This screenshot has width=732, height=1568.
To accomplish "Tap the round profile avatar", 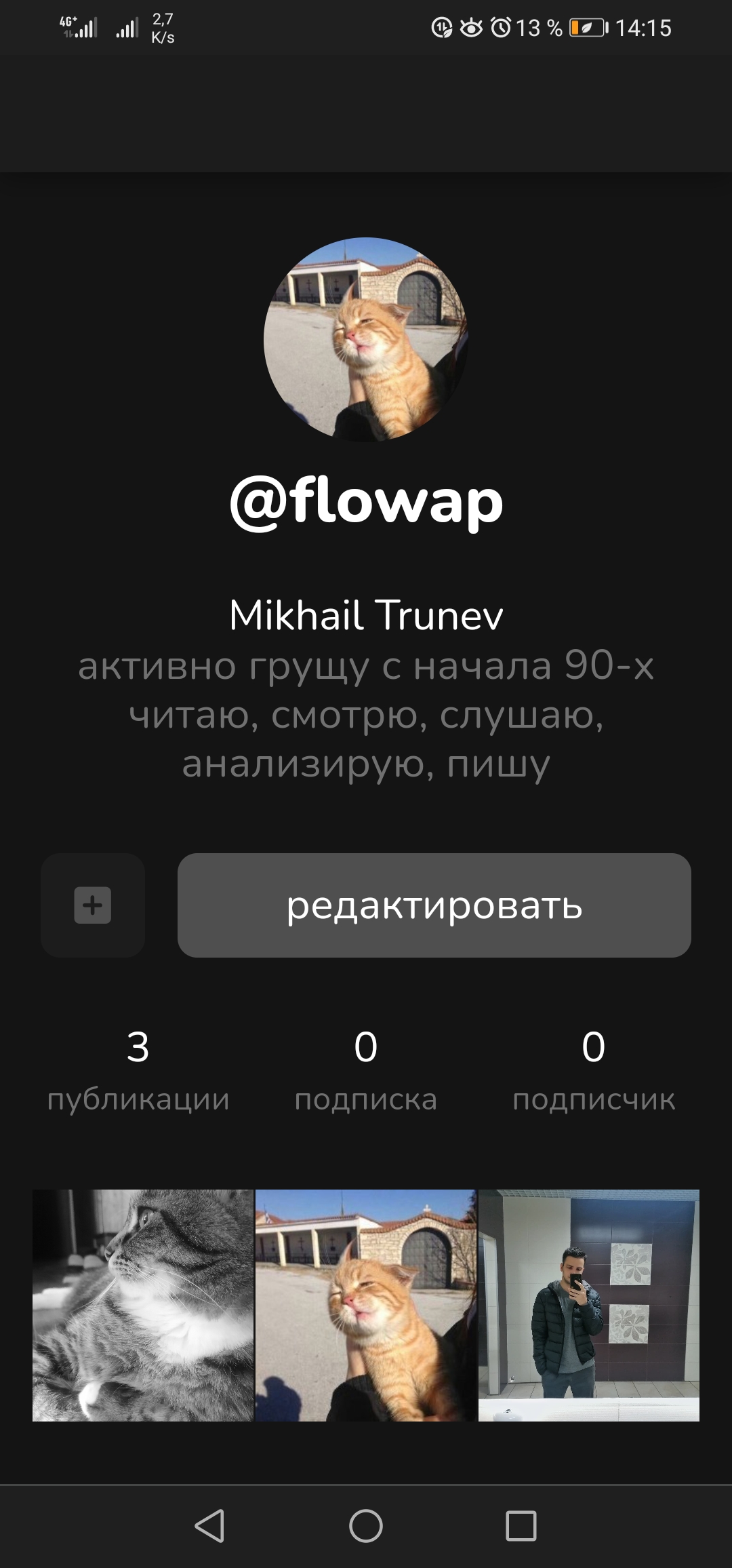I will tap(366, 339).
